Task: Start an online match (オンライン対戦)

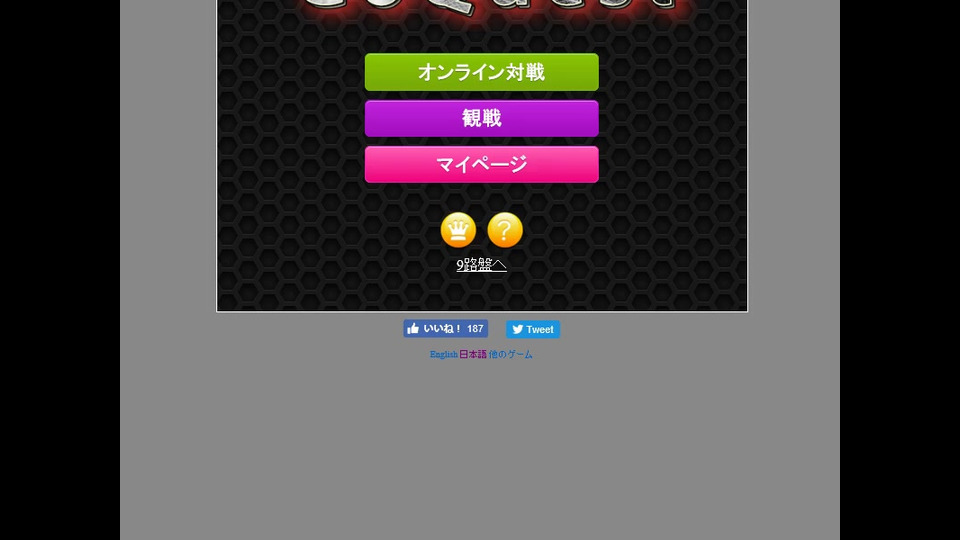Action: coord(481,72)
